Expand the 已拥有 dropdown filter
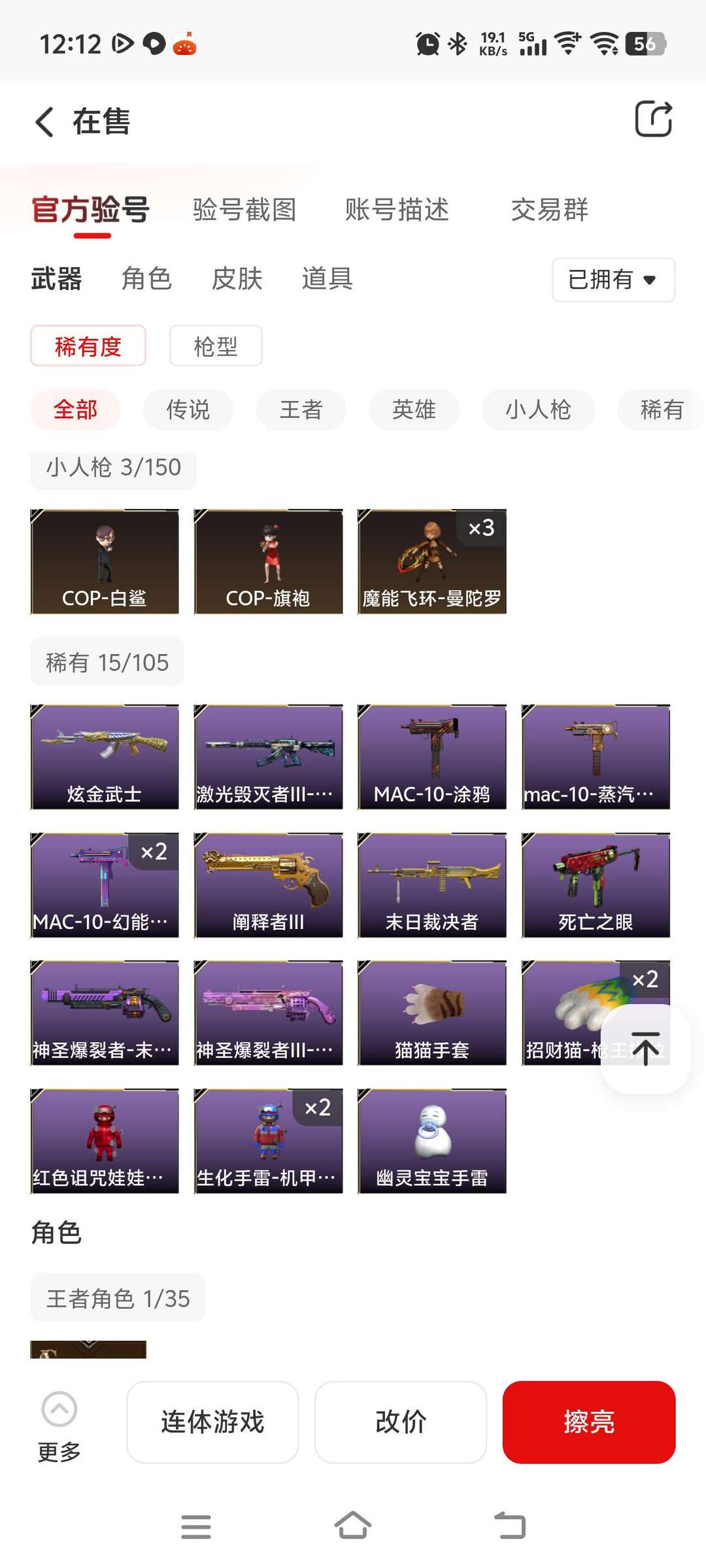Screen dimensions: 706x1568 coord(613,280)
